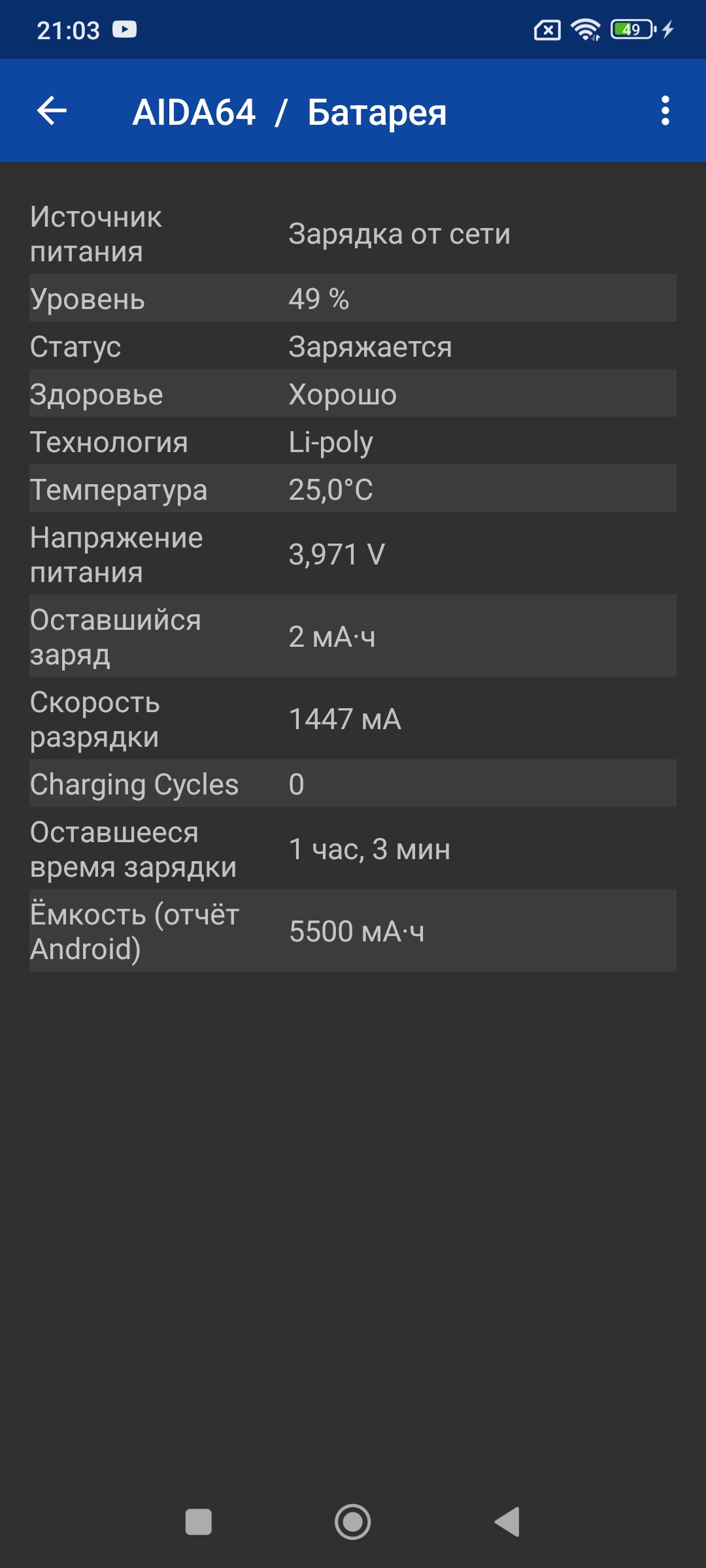Tap the system home button
Image resolution: width=706 pixels, height=1568 pixels.
point(353,1522)
